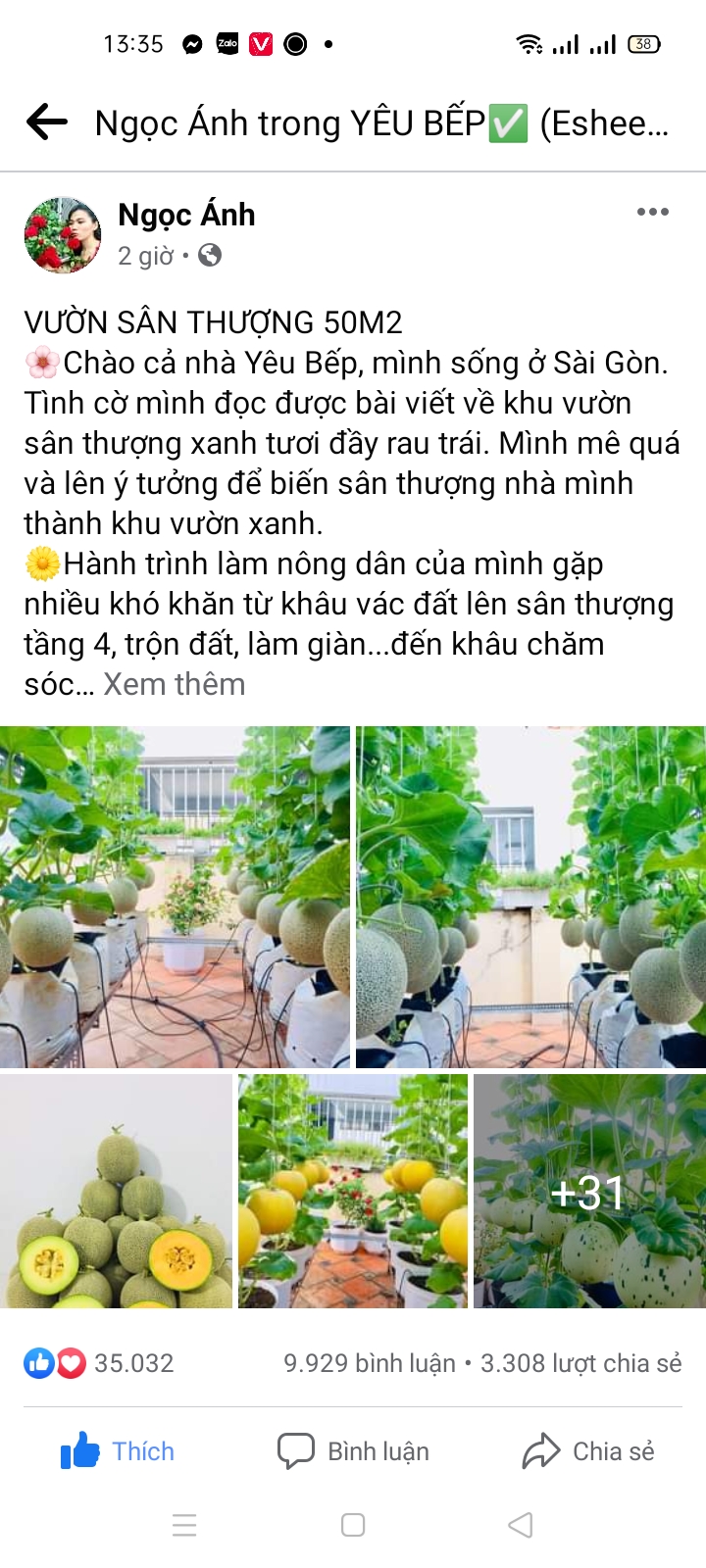View the 35.032 reactions list
The height and width of the screenshot is (1568, 706).
click(x=99, y=1363)
